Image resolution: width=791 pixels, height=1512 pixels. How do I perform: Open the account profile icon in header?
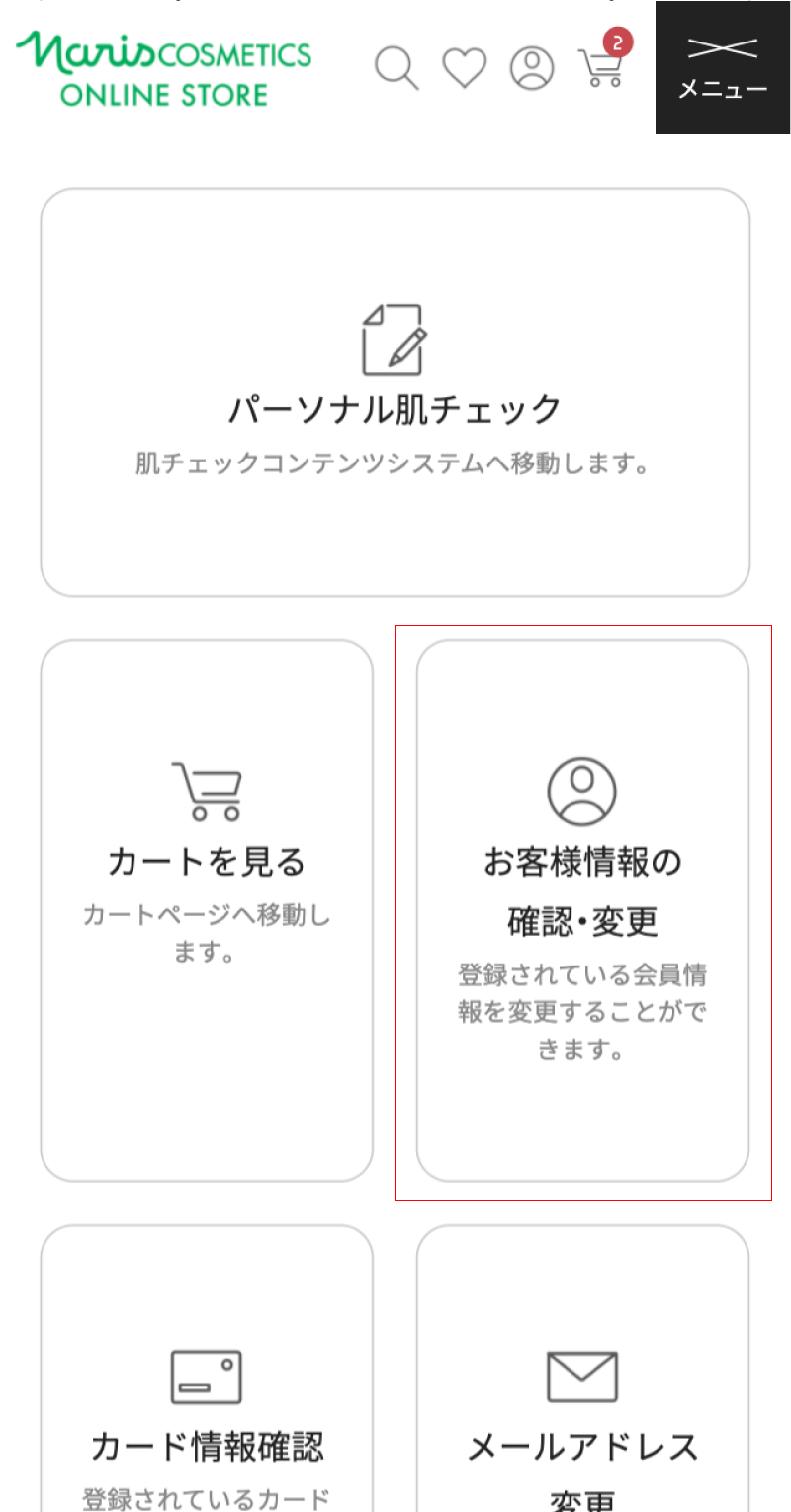coord(532,67)
